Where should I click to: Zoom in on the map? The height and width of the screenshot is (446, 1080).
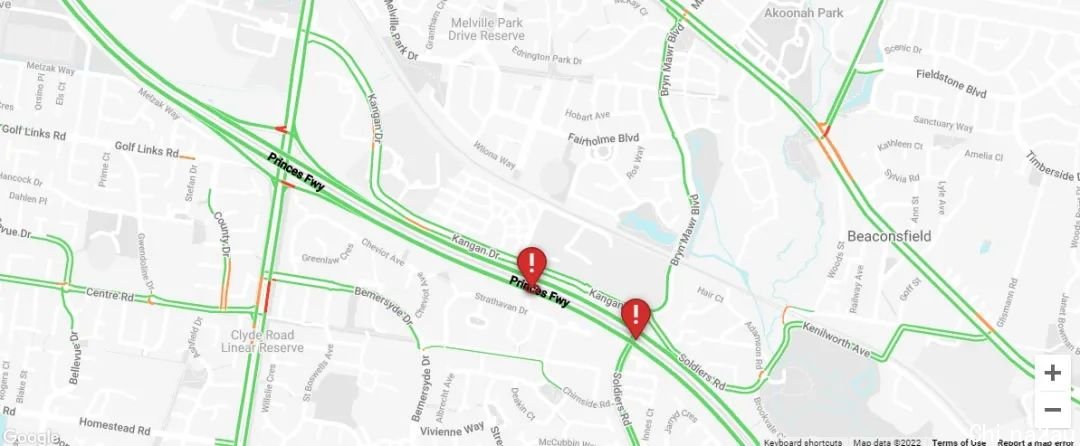click(1052, 373)
